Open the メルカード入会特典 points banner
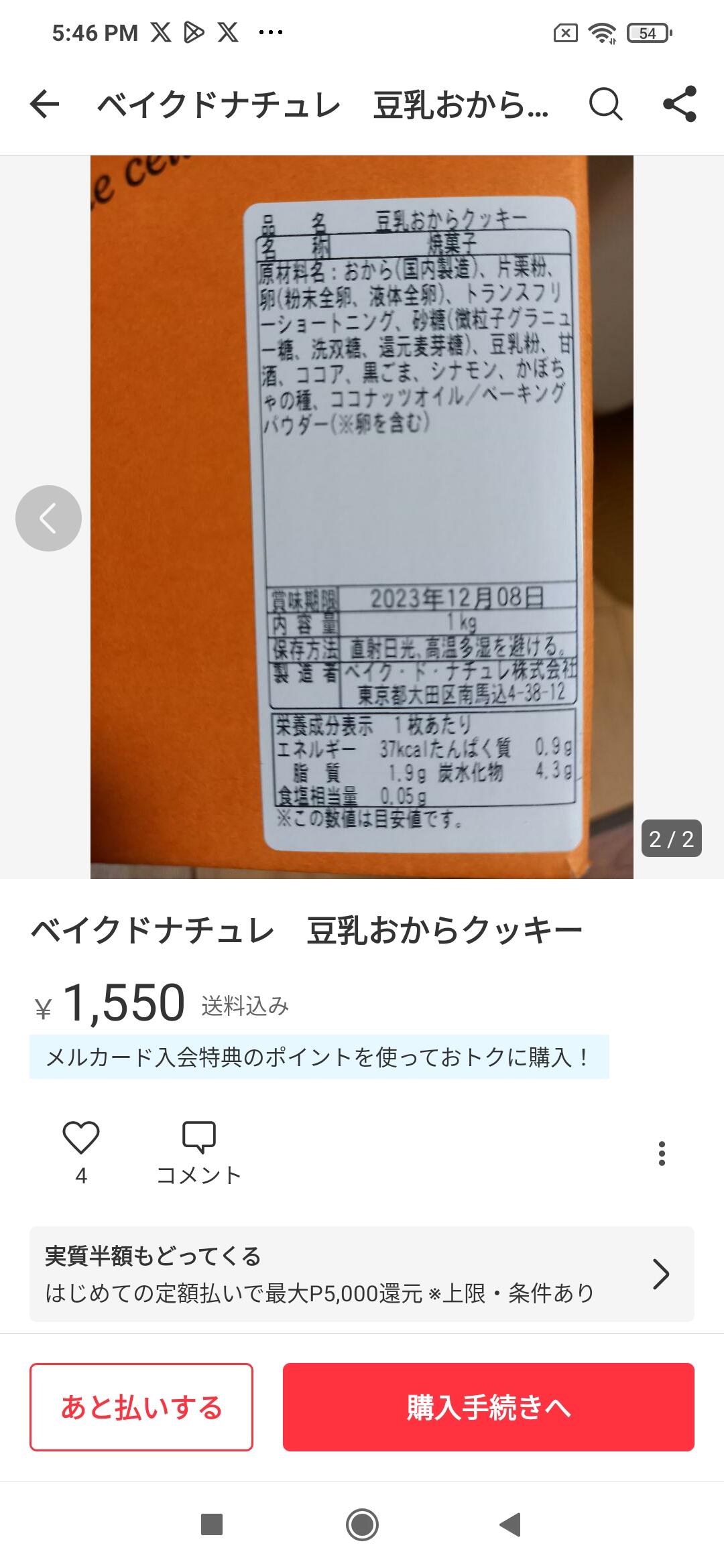The image size is (724, 1568). point(319,1057)
